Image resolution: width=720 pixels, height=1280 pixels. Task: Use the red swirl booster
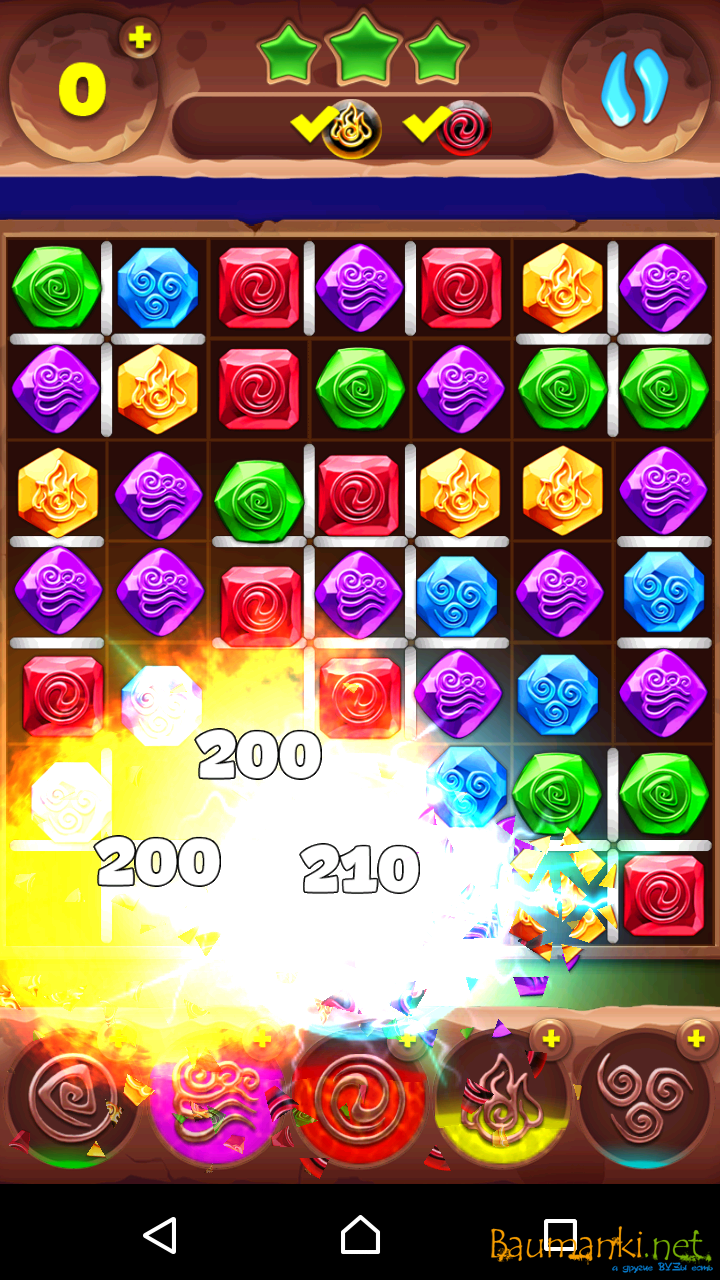(358, 1098)
